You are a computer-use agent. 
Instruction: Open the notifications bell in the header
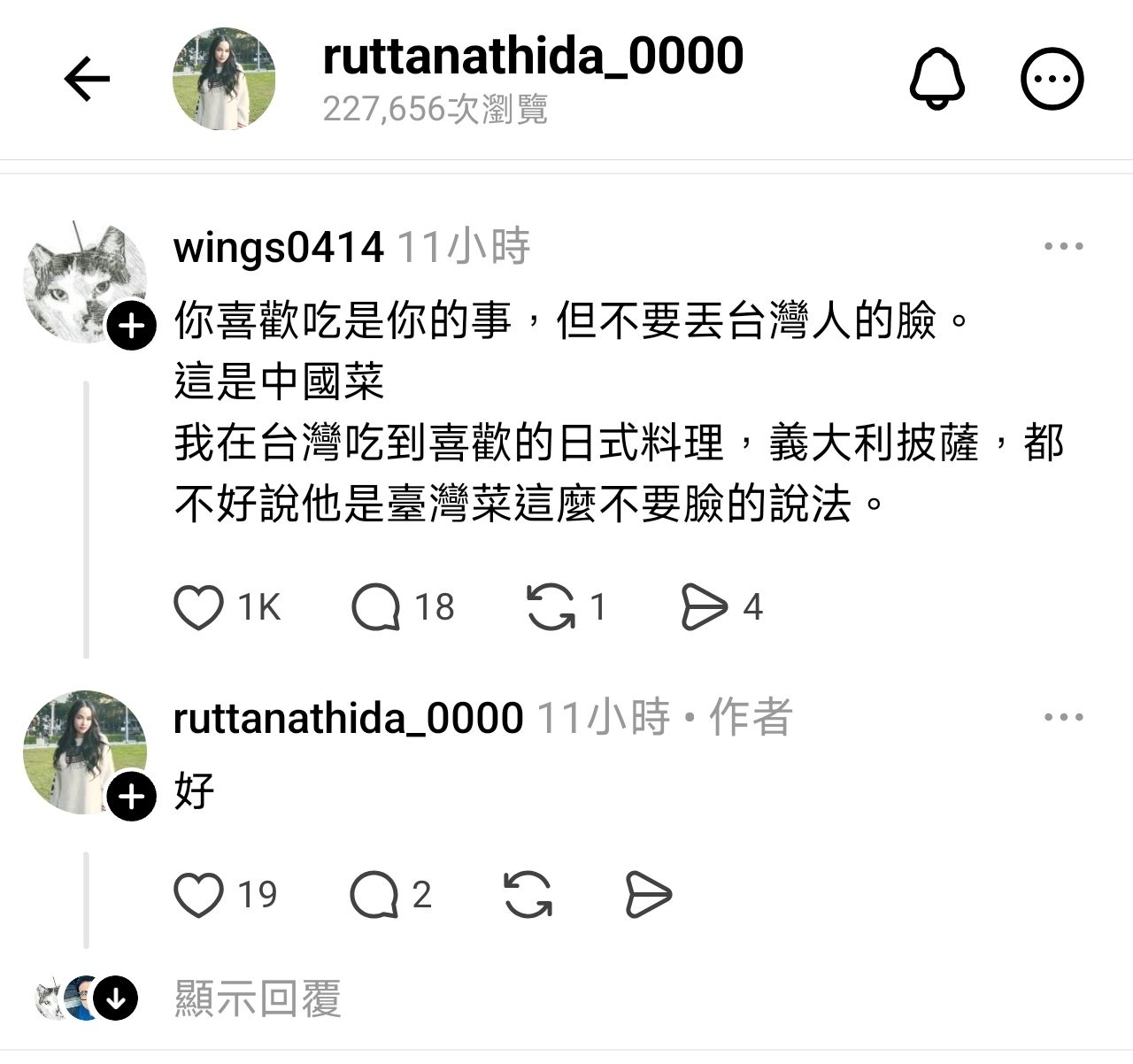[936, 79]
